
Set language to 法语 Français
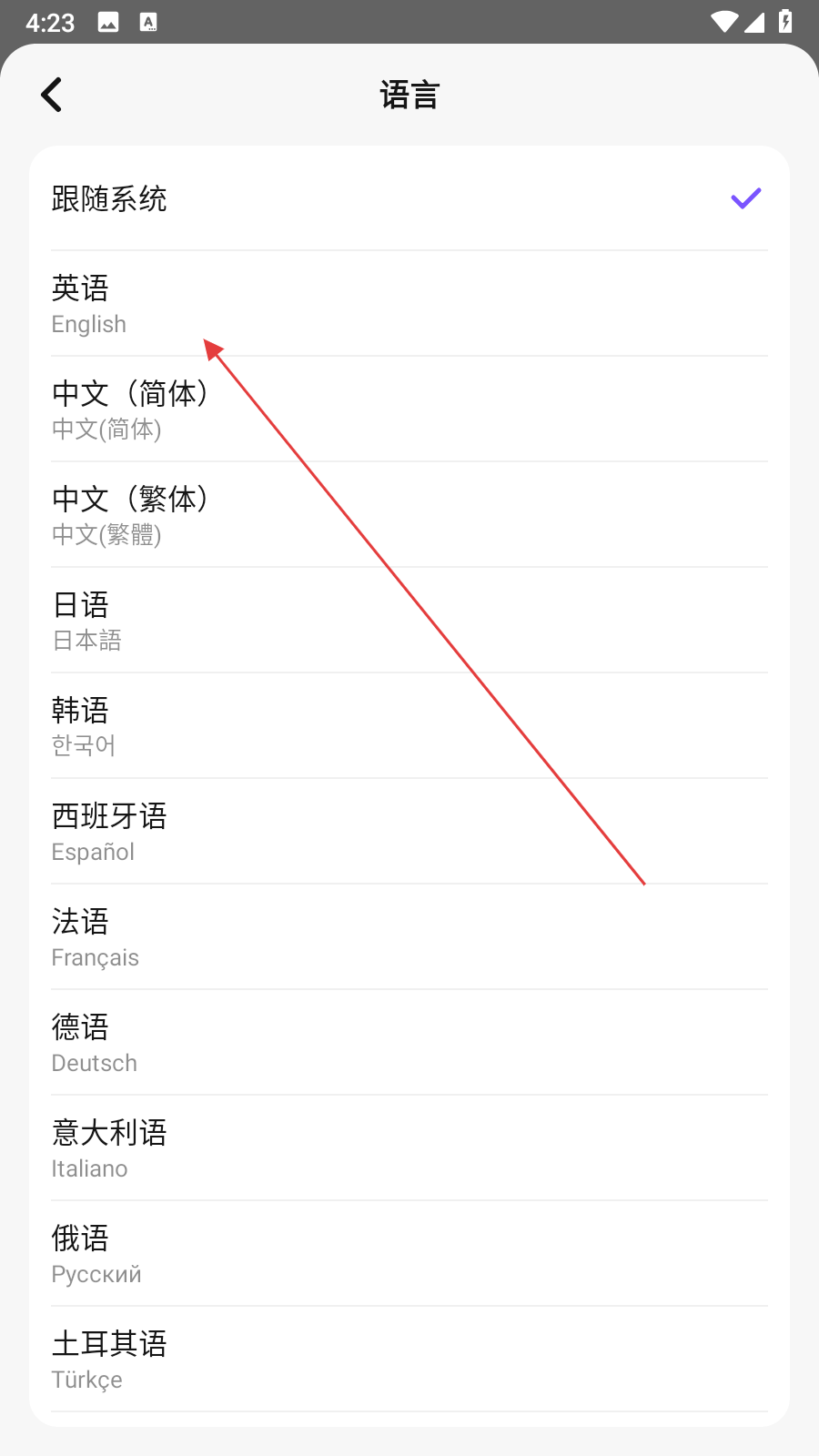(409, 937)
